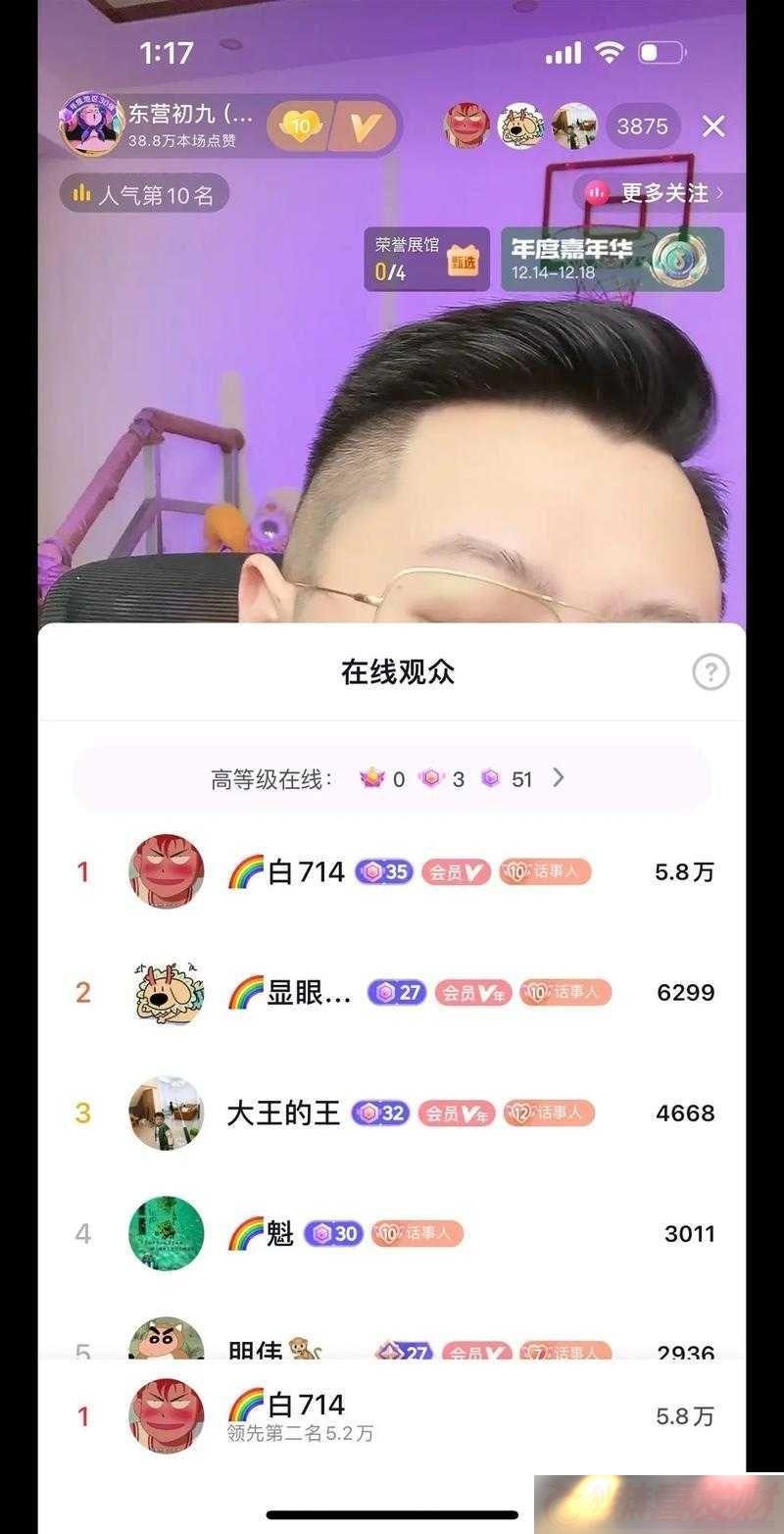784x1534 pixels.
Task: Expand the 高等级在线 high-level viewers bar
Action: pos(391,778)
